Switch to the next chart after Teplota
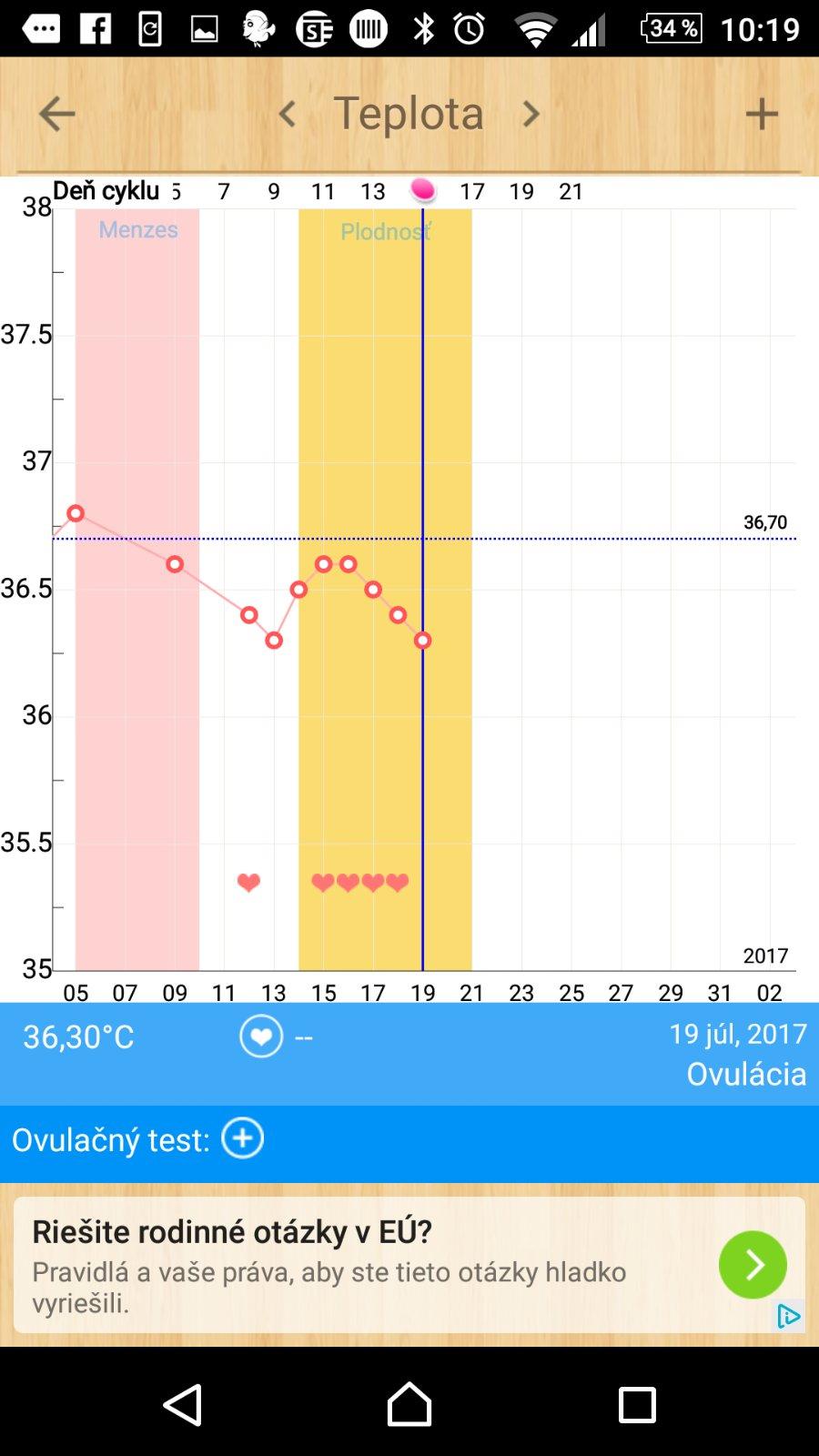The width and height of the screenshot is (819, 1456). coord(531,115)
